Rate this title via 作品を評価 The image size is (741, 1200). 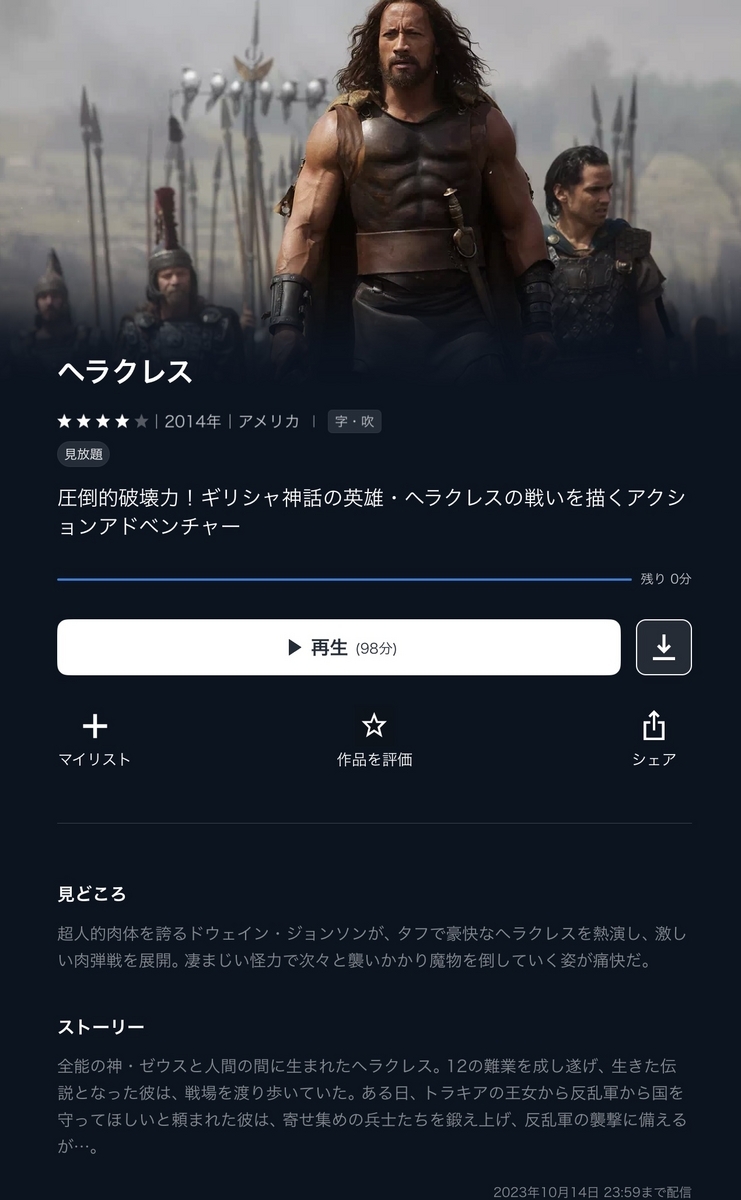[x=374, y=738]
